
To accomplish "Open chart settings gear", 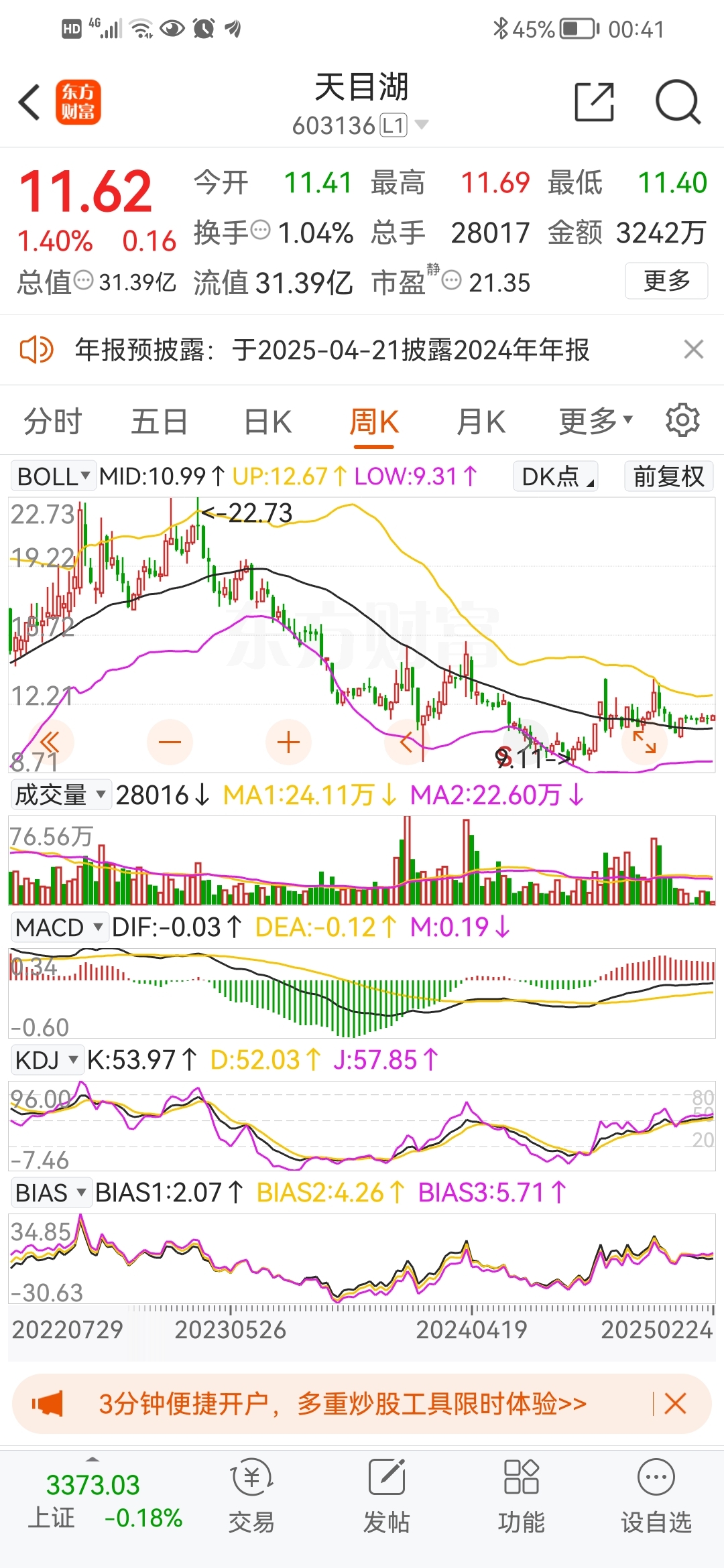I will point(682,421).
